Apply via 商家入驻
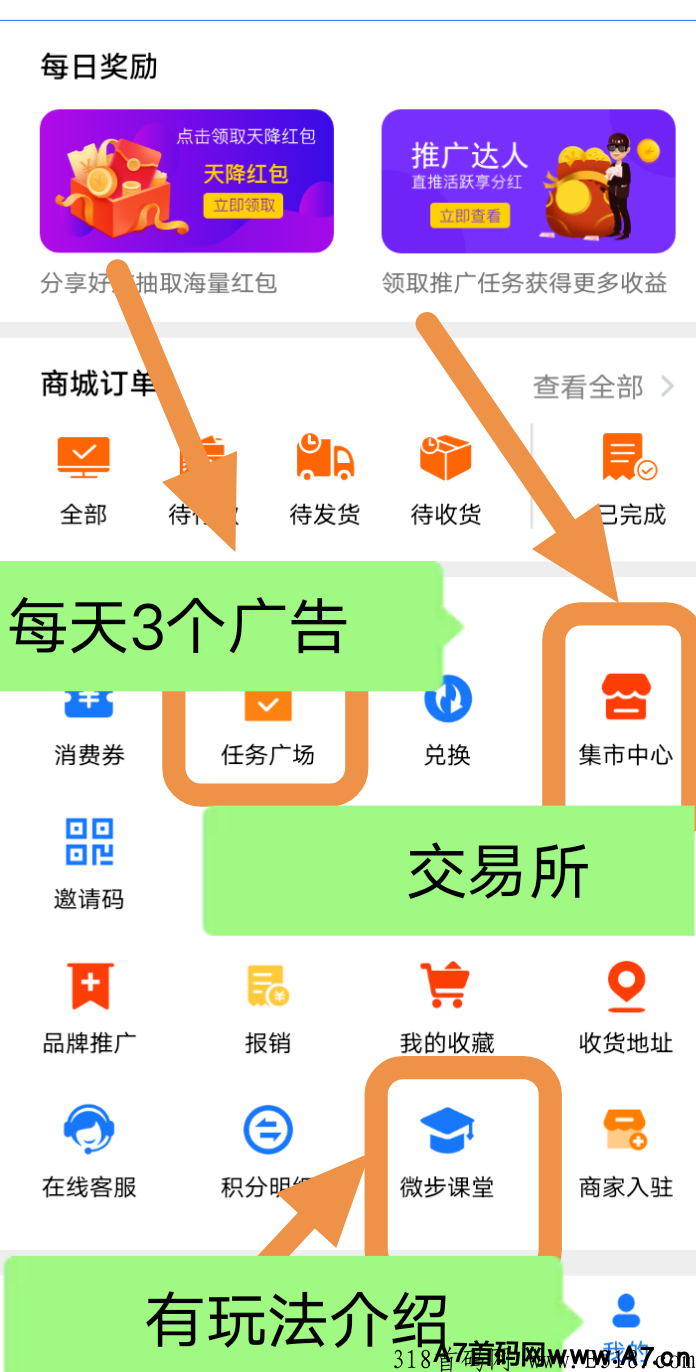 click(625, 1150)
